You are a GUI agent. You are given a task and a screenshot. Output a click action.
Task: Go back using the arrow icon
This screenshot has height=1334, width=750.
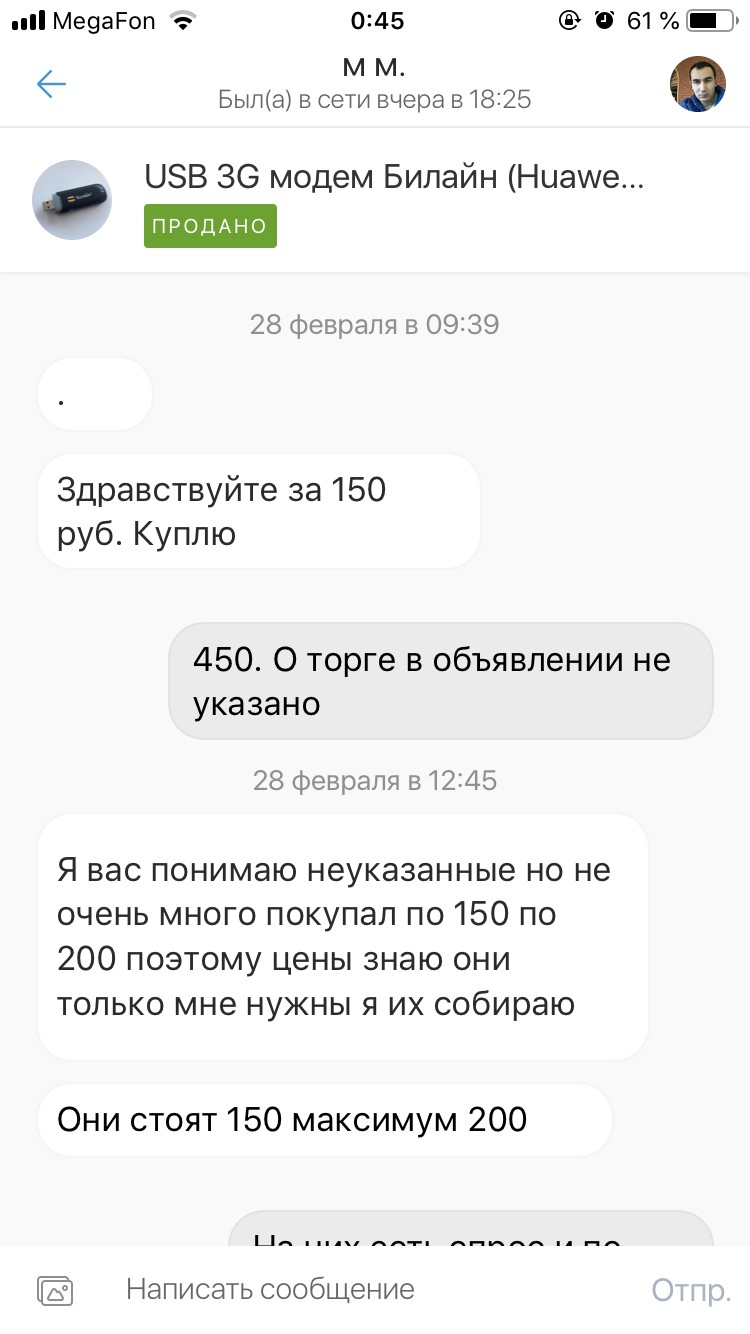51,84
